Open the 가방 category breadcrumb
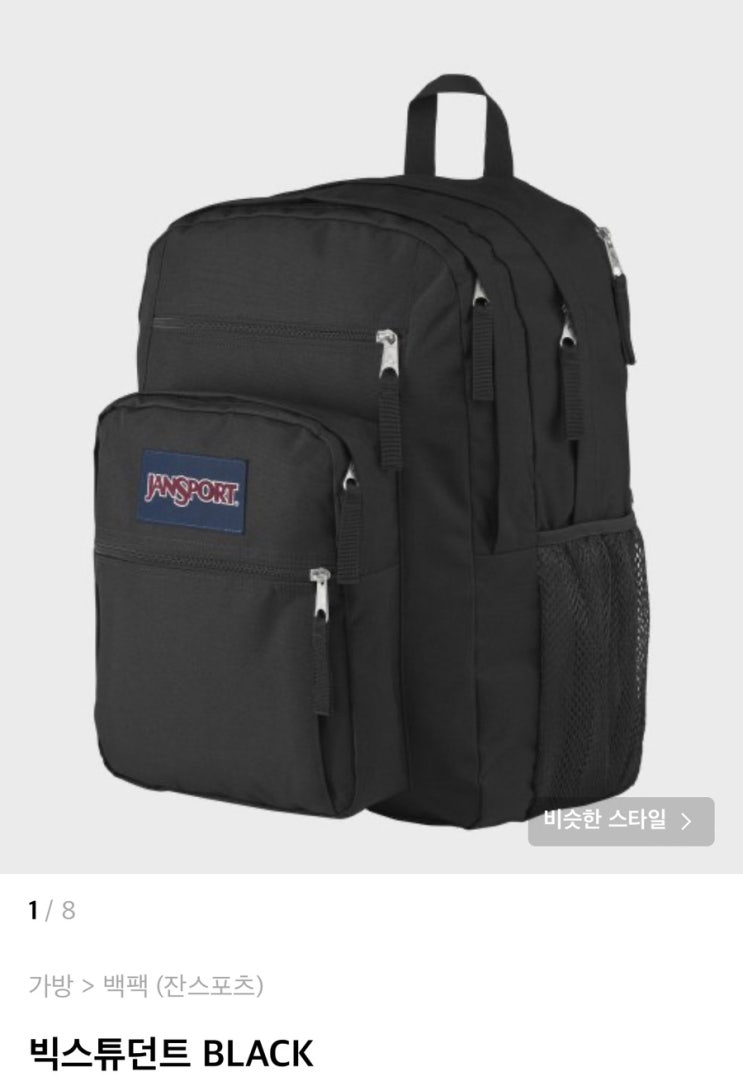This screenshot has height=1091, width=743. click(x=50, y=985)
